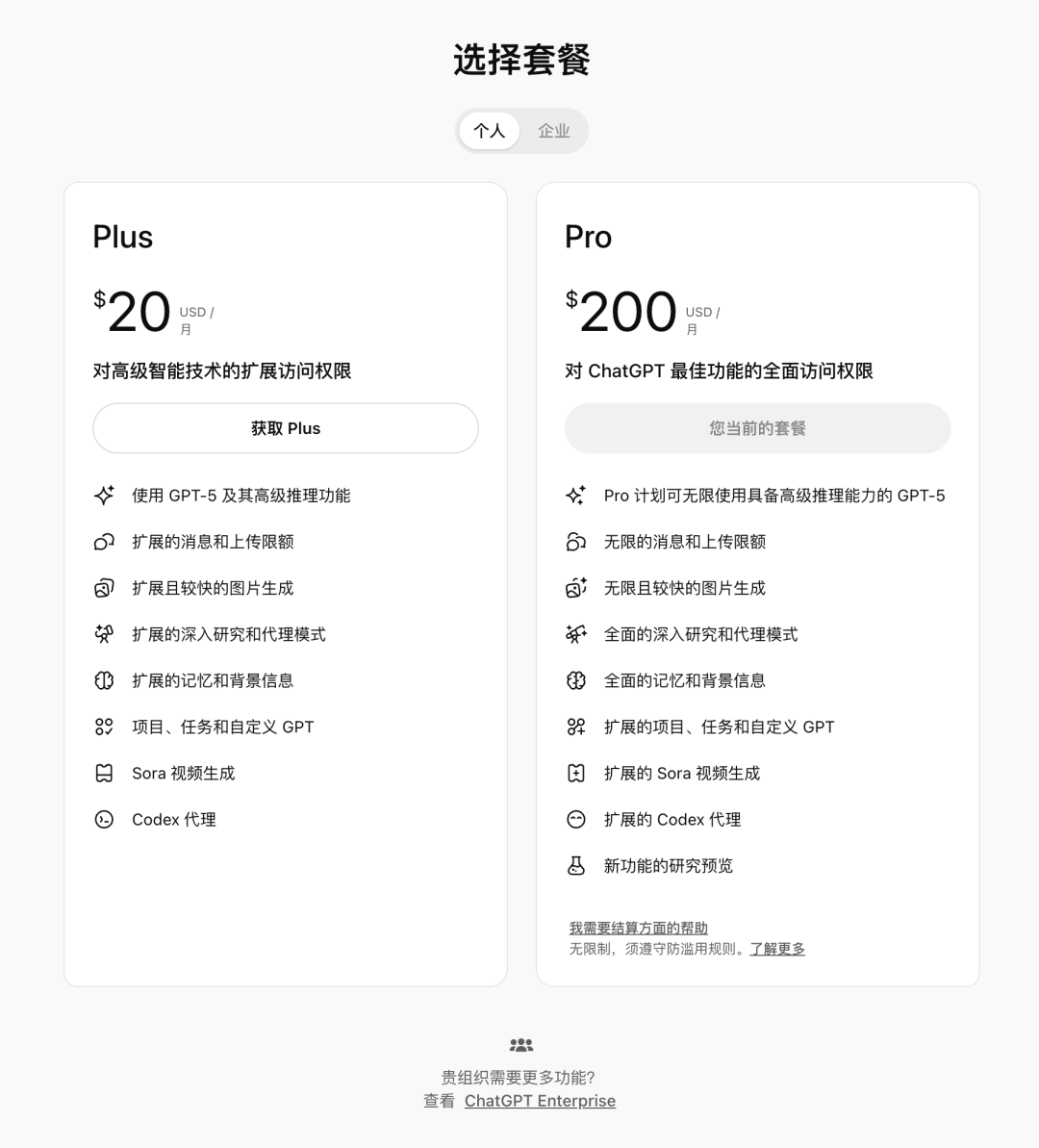This screenshot has height=1148, width=1039.
Task: Select the projects icon next to 项目、任务和自定义 GPT
Action: [x=104, y=727]
